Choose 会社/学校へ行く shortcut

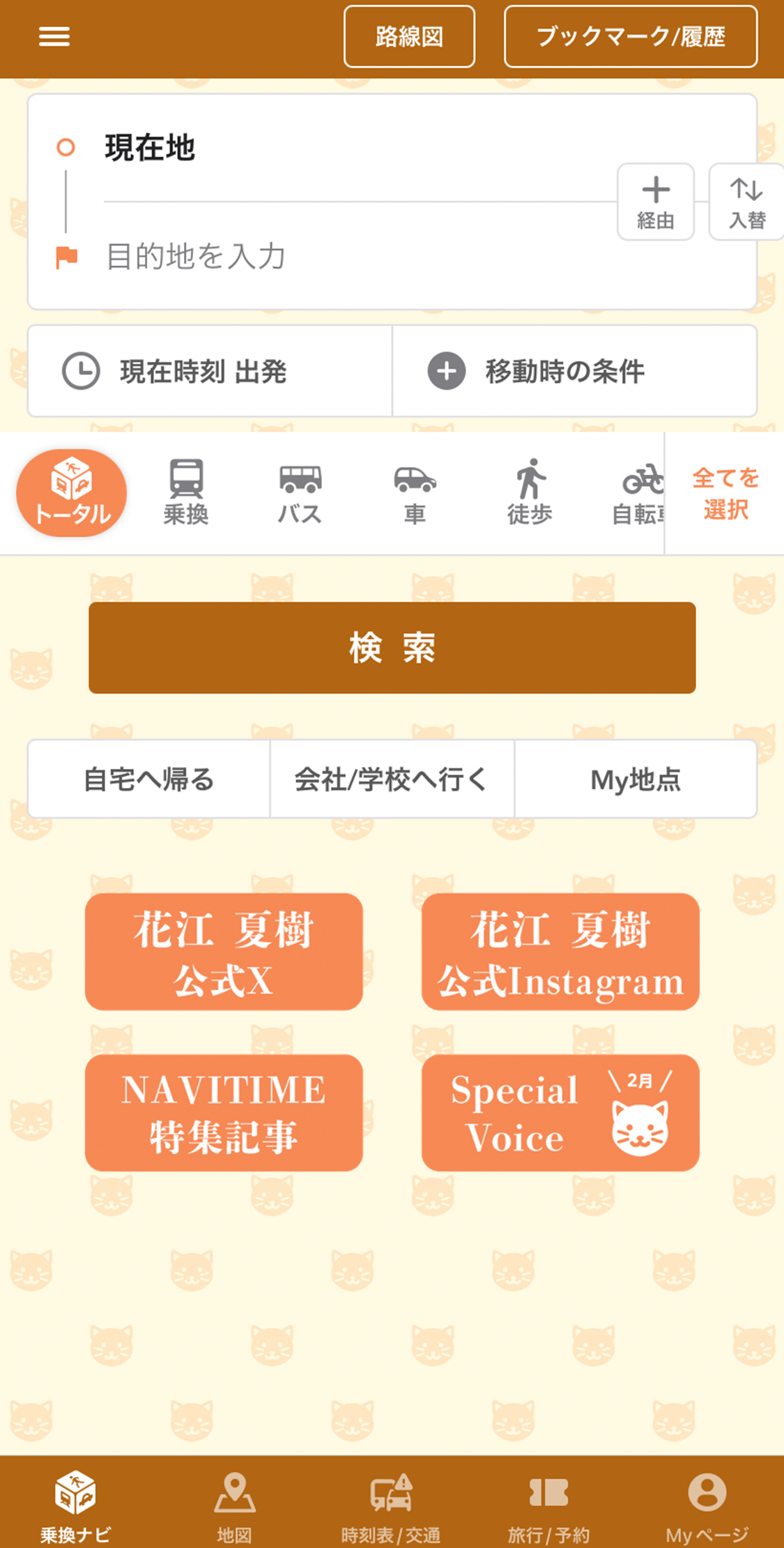(x=392, y=779)
